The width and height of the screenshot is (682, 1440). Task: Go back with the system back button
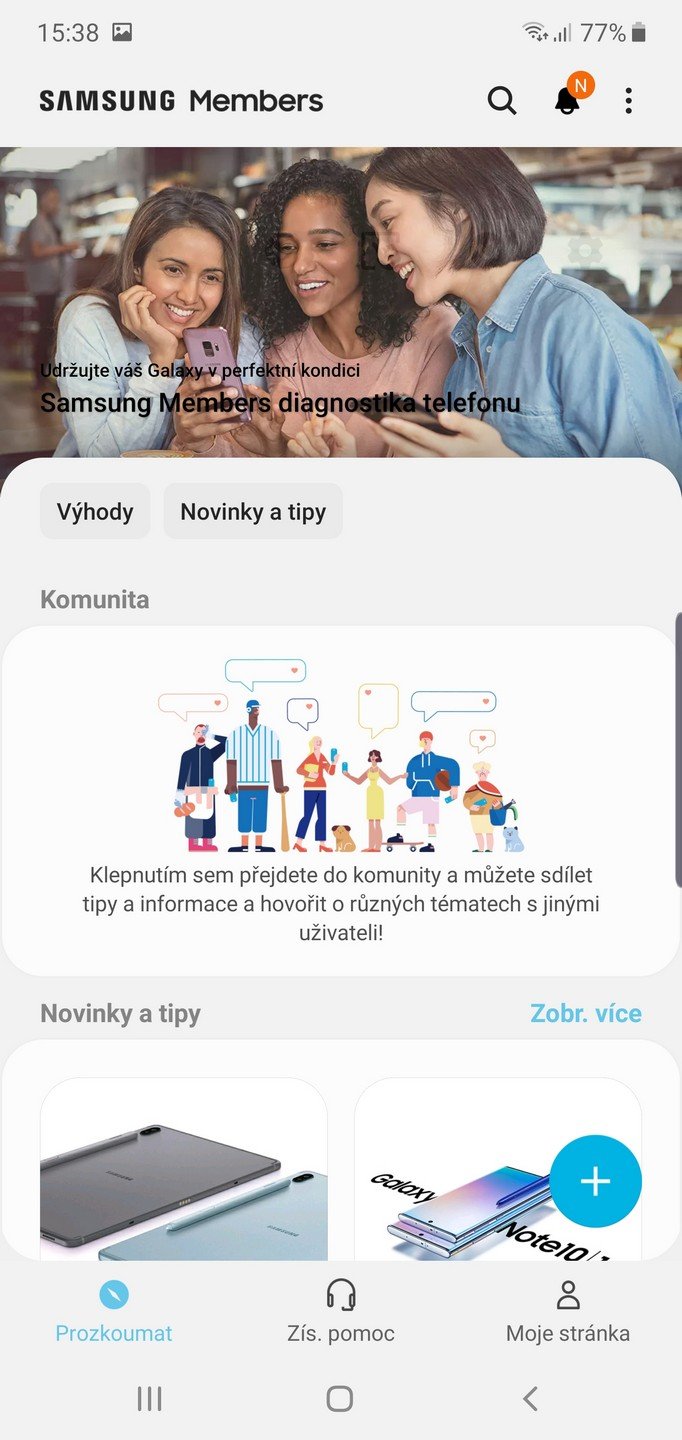pyautogui.click(x=531, y=1399)
